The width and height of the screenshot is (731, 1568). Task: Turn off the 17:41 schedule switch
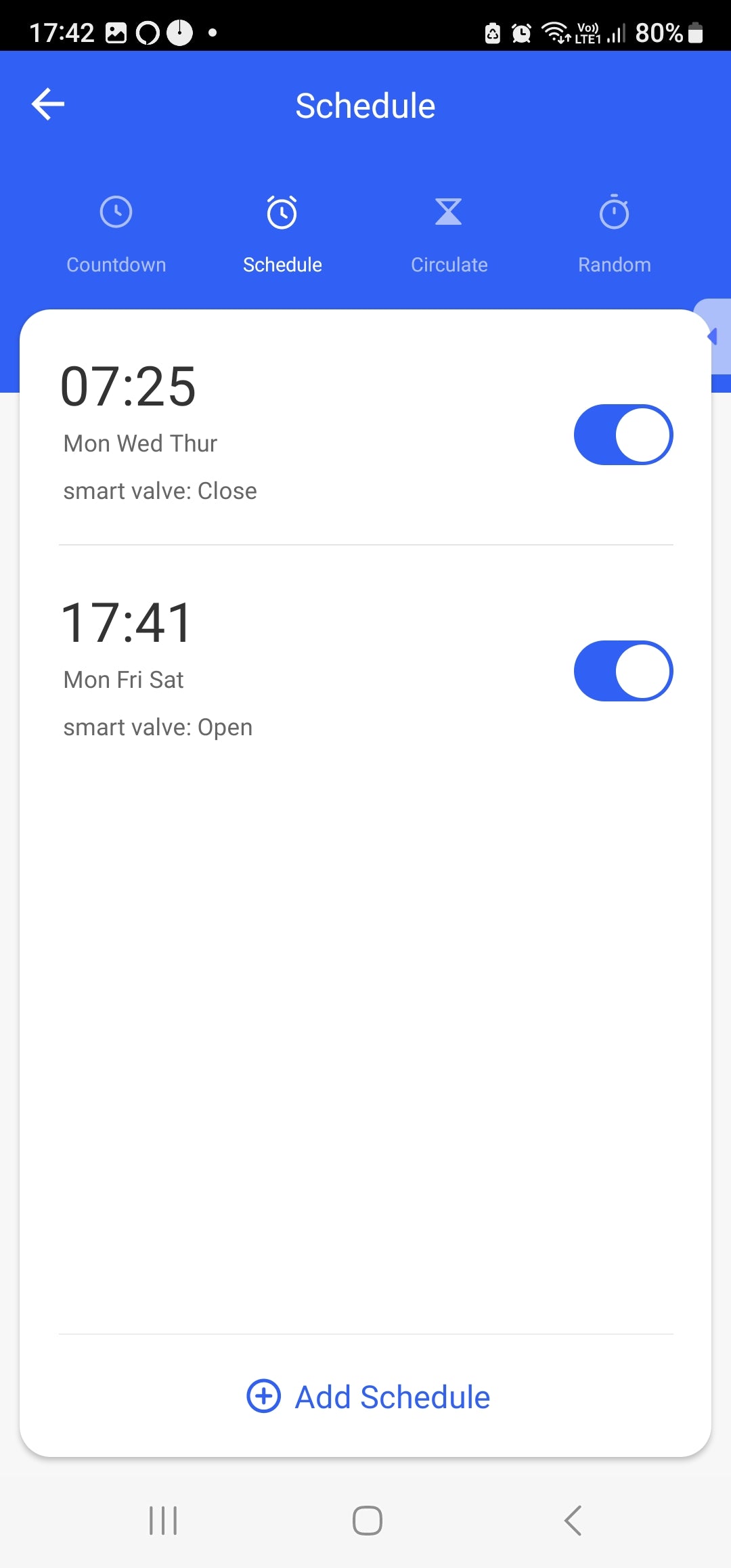tap(623, 671)
